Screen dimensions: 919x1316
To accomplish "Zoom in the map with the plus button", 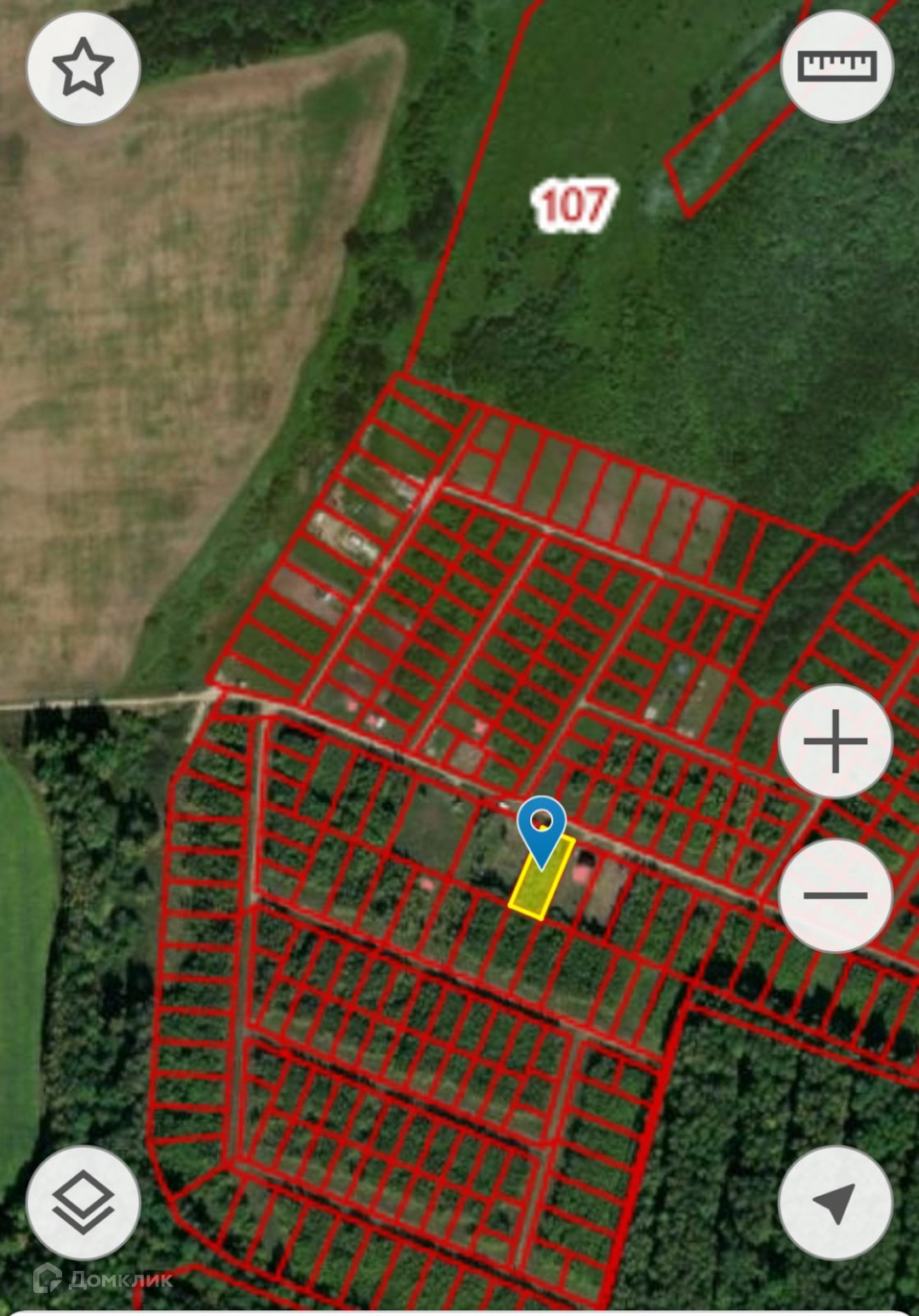I will [836, 741].
